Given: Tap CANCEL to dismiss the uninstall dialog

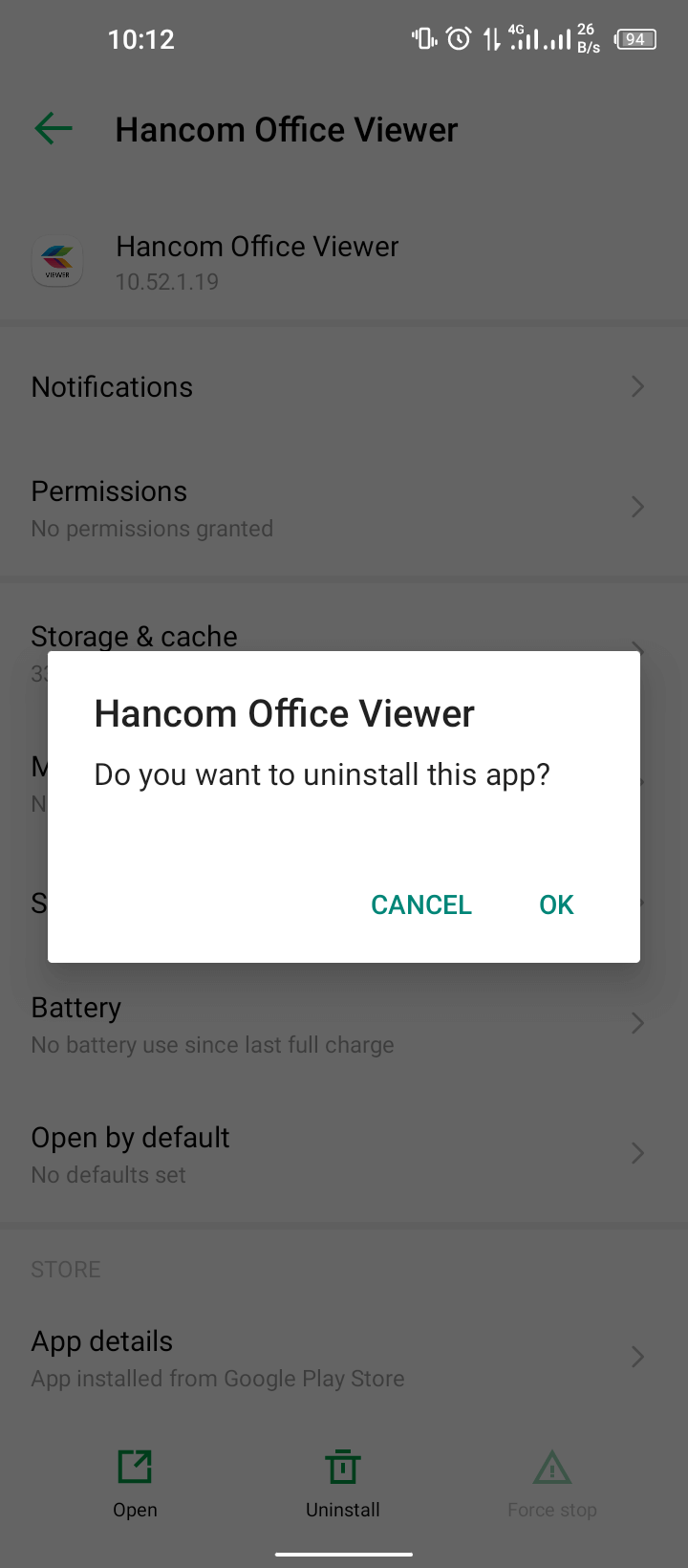Looking at the screenshot, I should (x=420, y=904).
